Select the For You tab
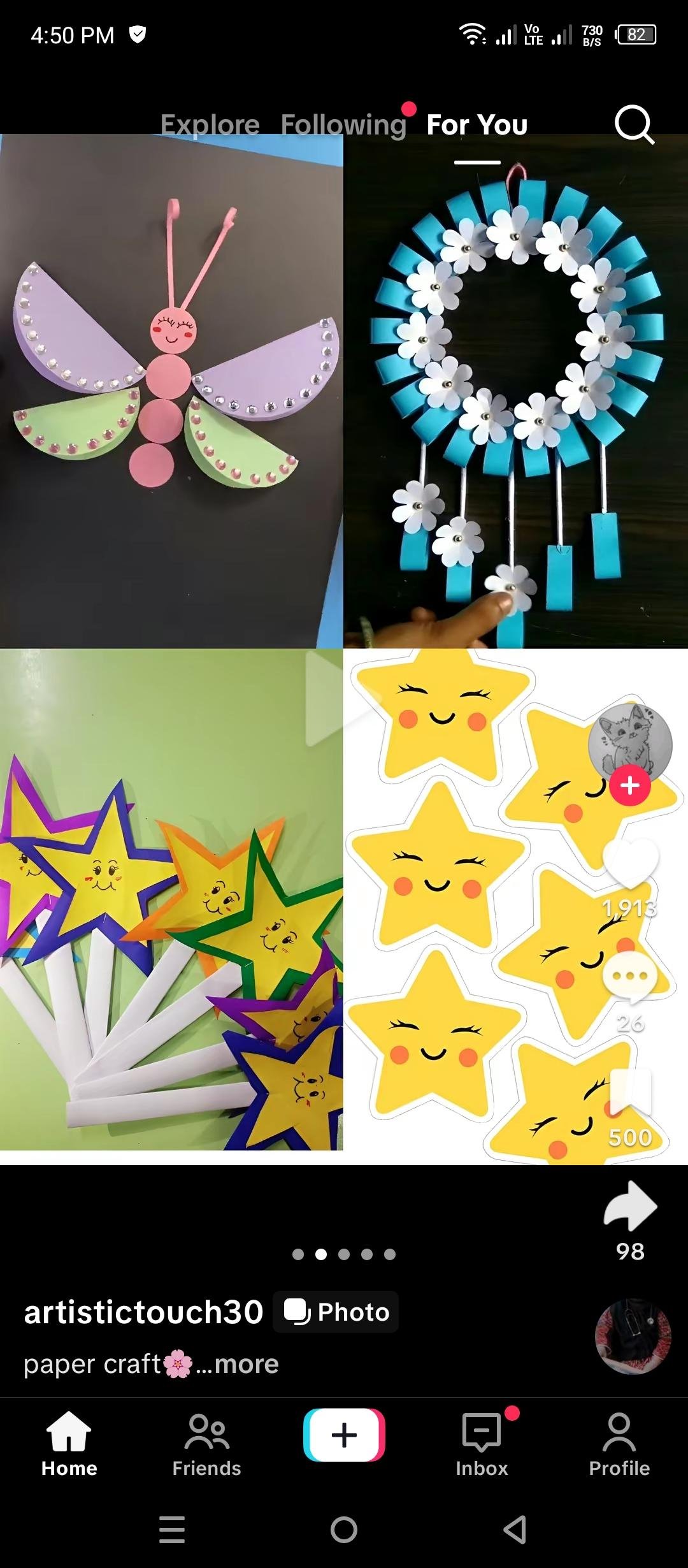The width and height of the screenshot is (688, 1568). (x=477, y=125)
